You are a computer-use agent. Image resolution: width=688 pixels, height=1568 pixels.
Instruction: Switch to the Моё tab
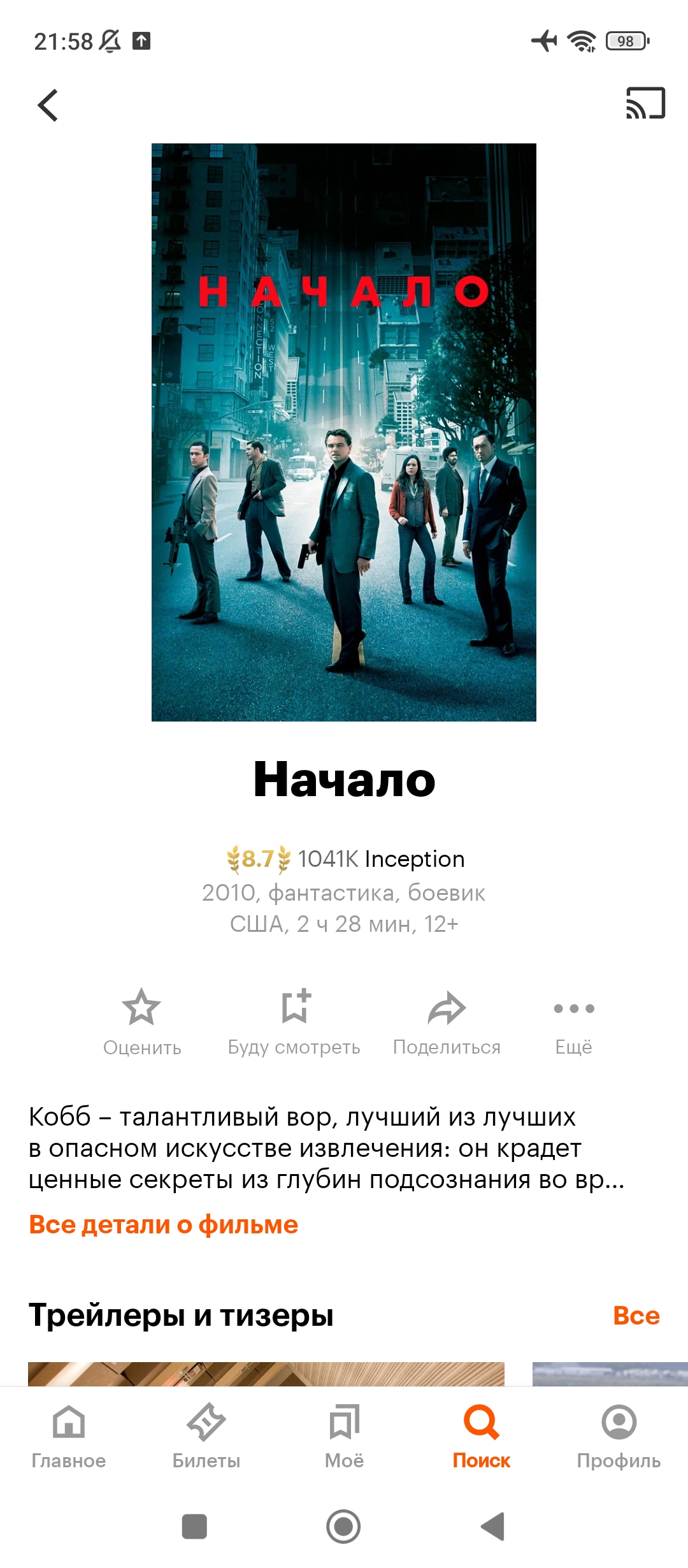(344, 1437)
